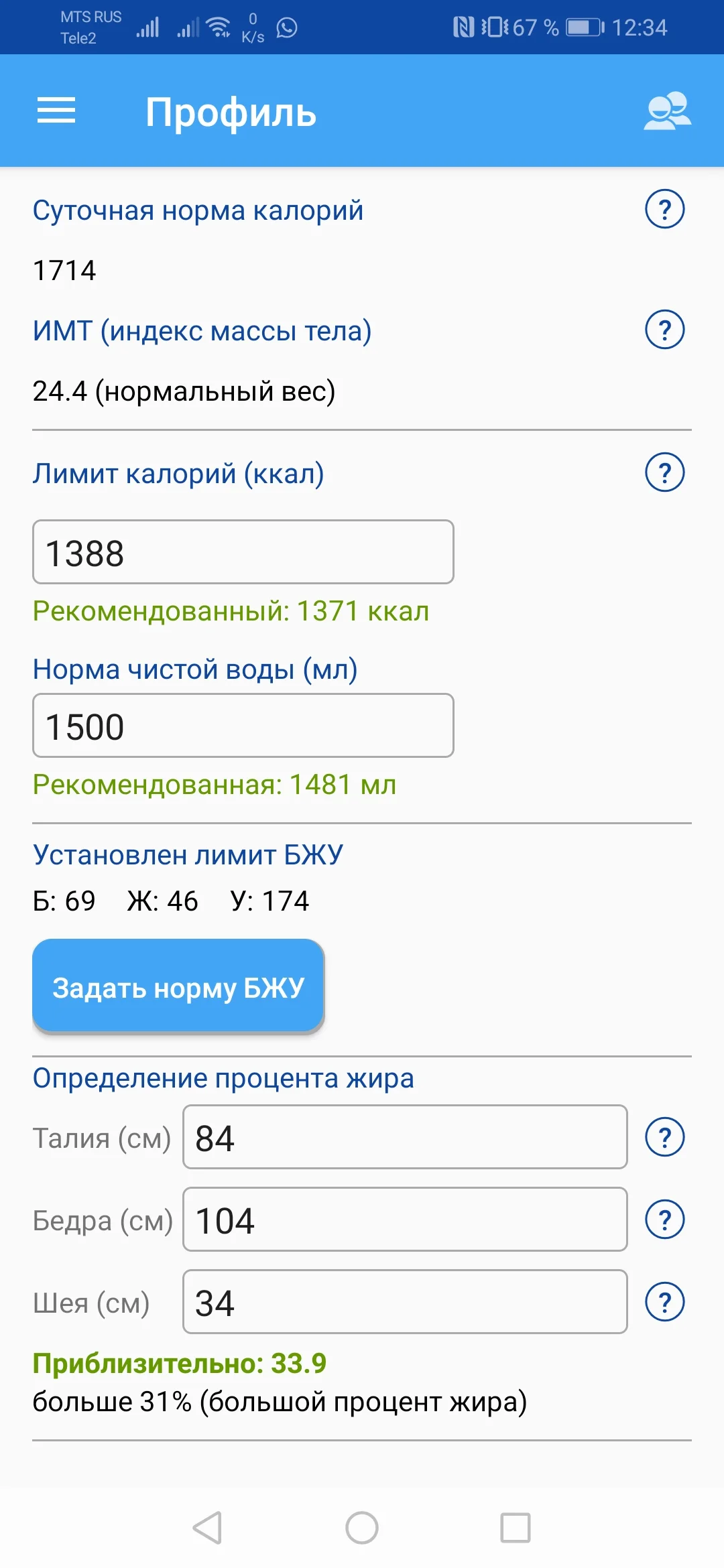
Task: Open the profiles icon in the top bar
Action: click(x=667, y=111)
